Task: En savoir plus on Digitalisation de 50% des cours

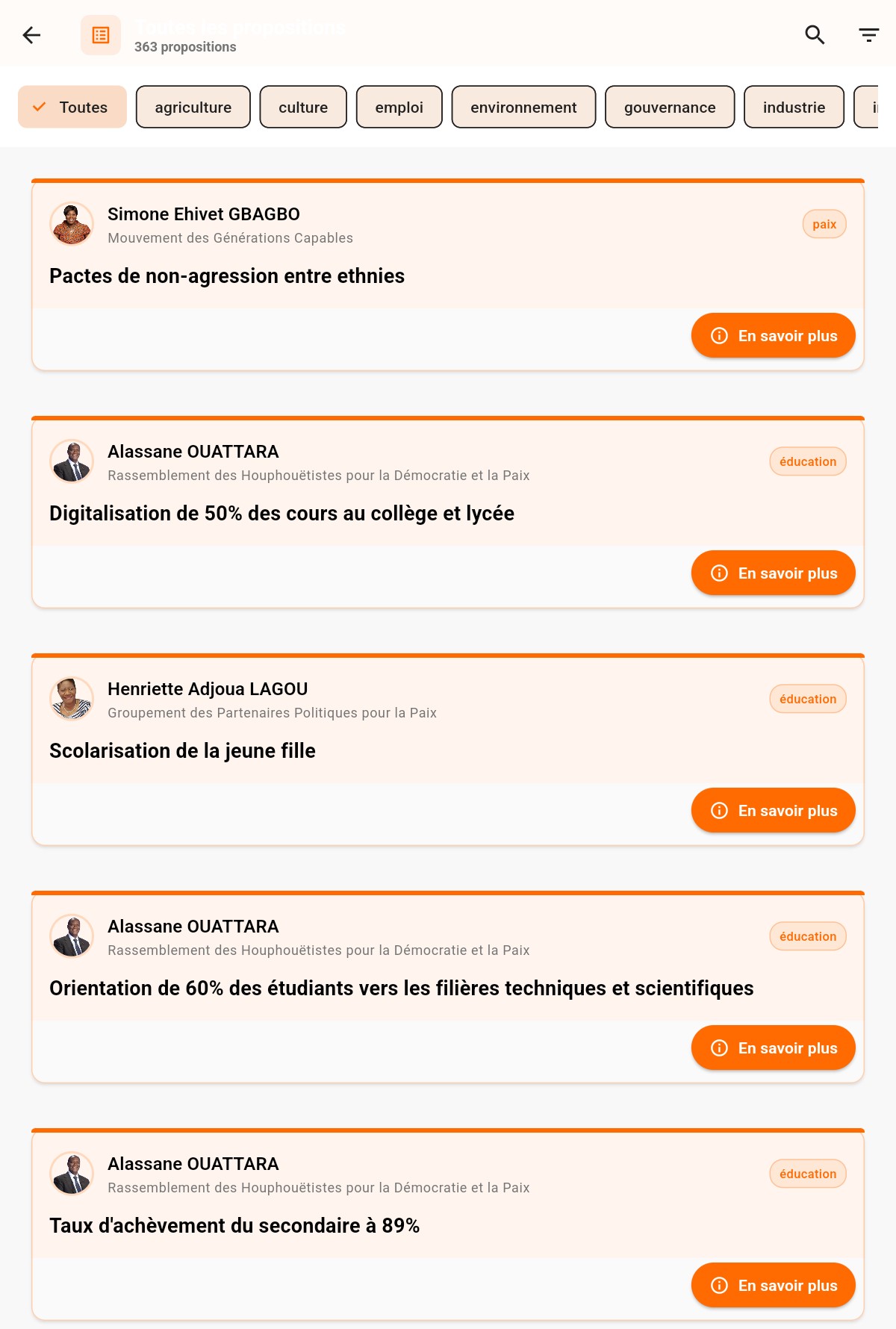Action: coord(773,573)
